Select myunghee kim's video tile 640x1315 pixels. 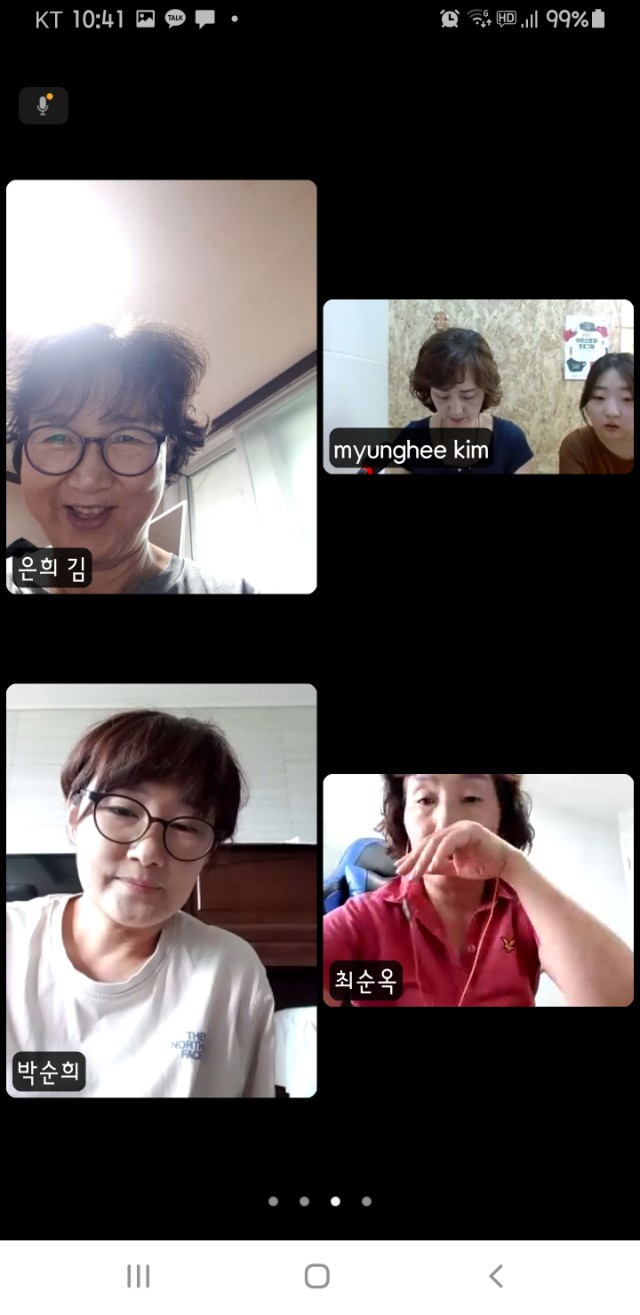point(478,387)
